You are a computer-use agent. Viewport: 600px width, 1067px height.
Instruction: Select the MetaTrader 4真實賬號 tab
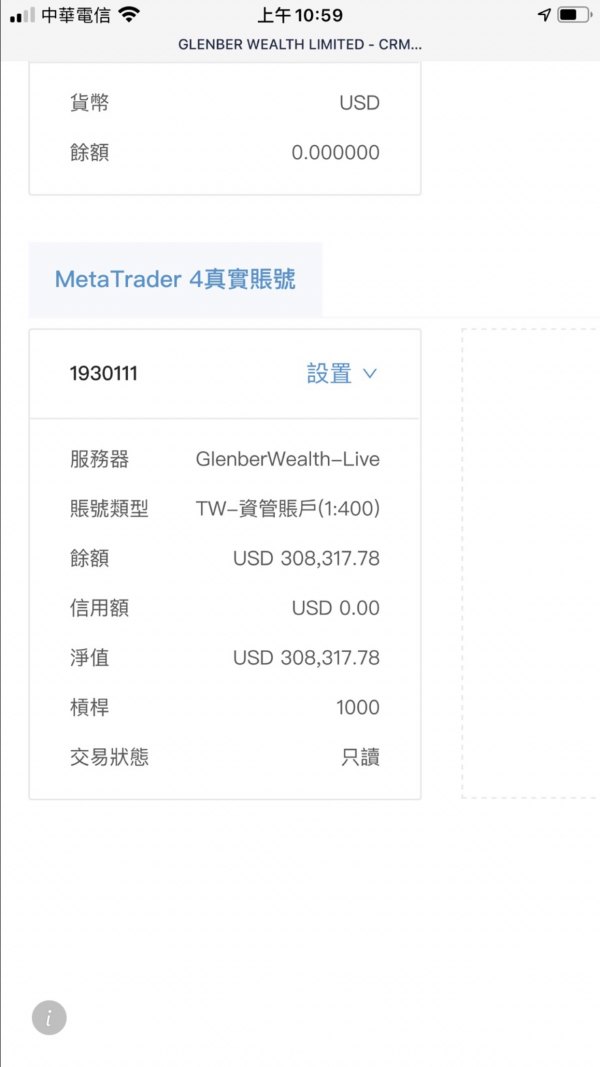pos(175,279)
